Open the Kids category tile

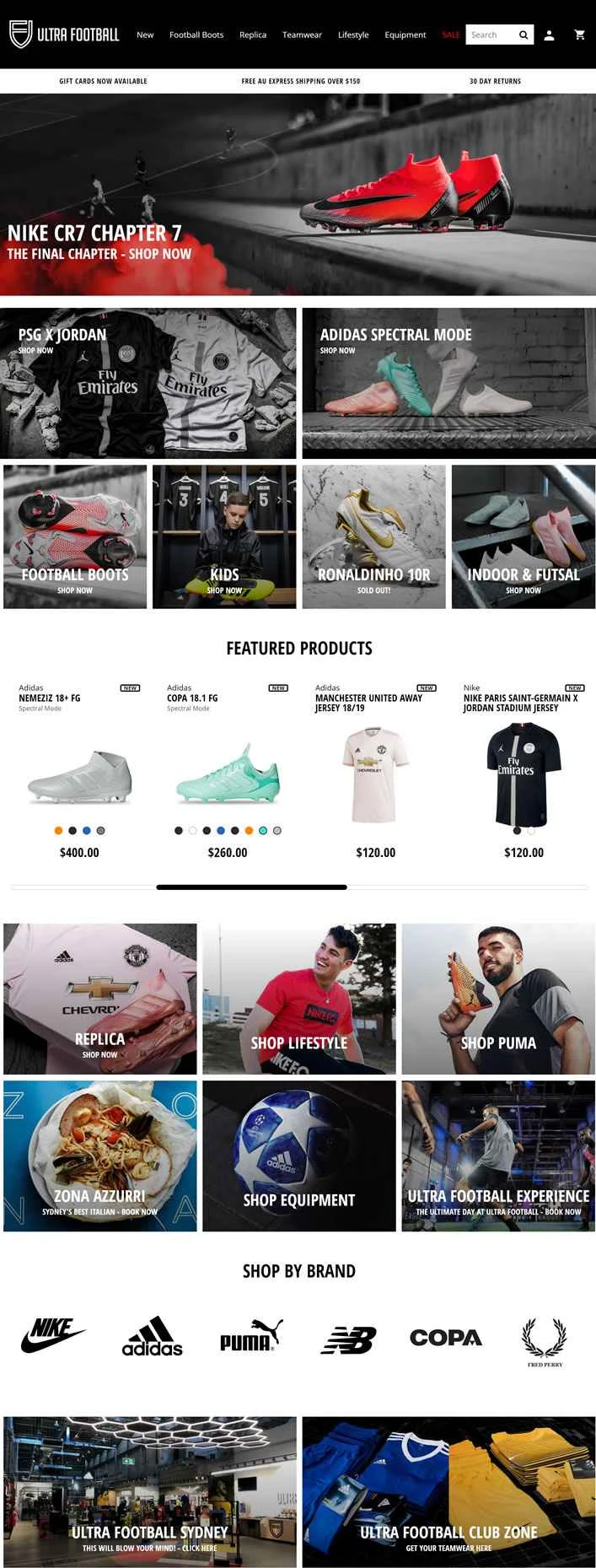click(224, 536)
